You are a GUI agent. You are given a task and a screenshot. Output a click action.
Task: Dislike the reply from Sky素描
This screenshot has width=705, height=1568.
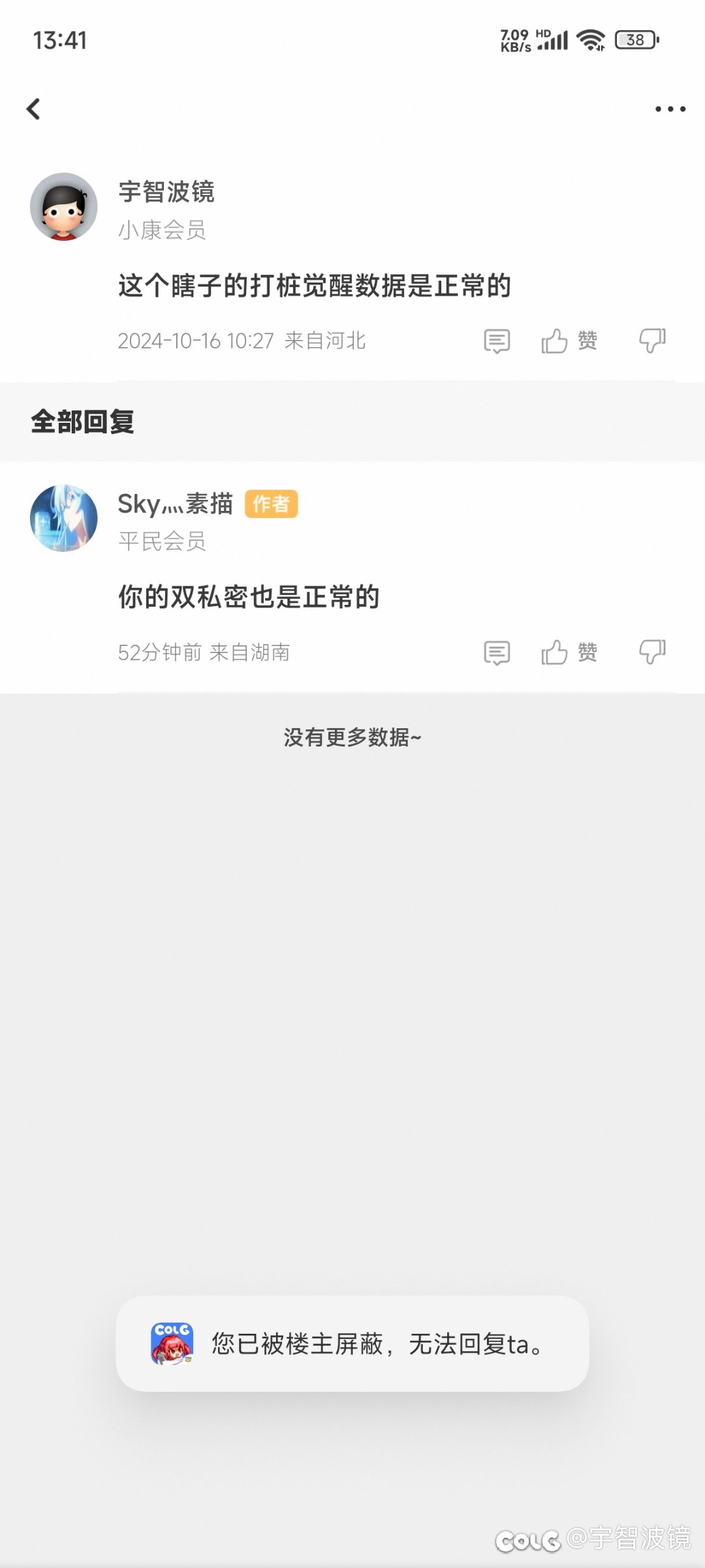click(x=652, y=652)
